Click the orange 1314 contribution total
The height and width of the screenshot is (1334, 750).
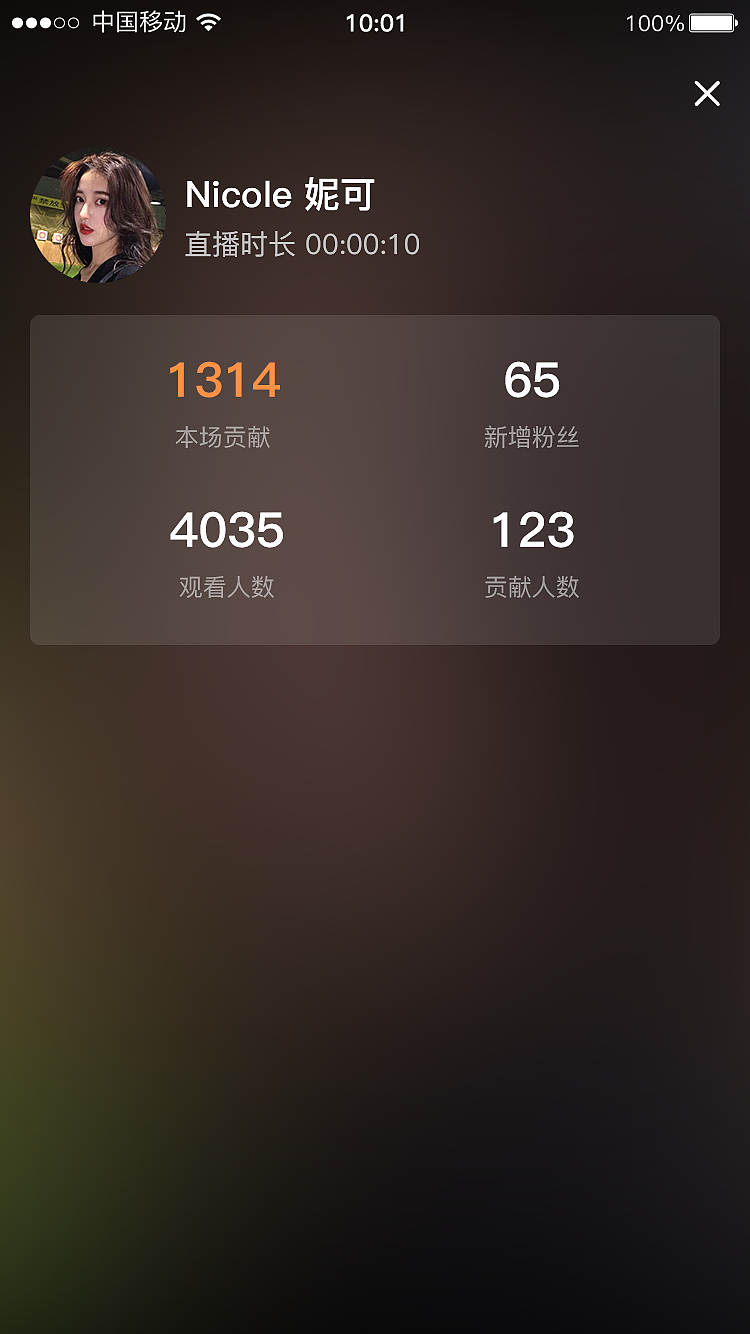[225, 379]
